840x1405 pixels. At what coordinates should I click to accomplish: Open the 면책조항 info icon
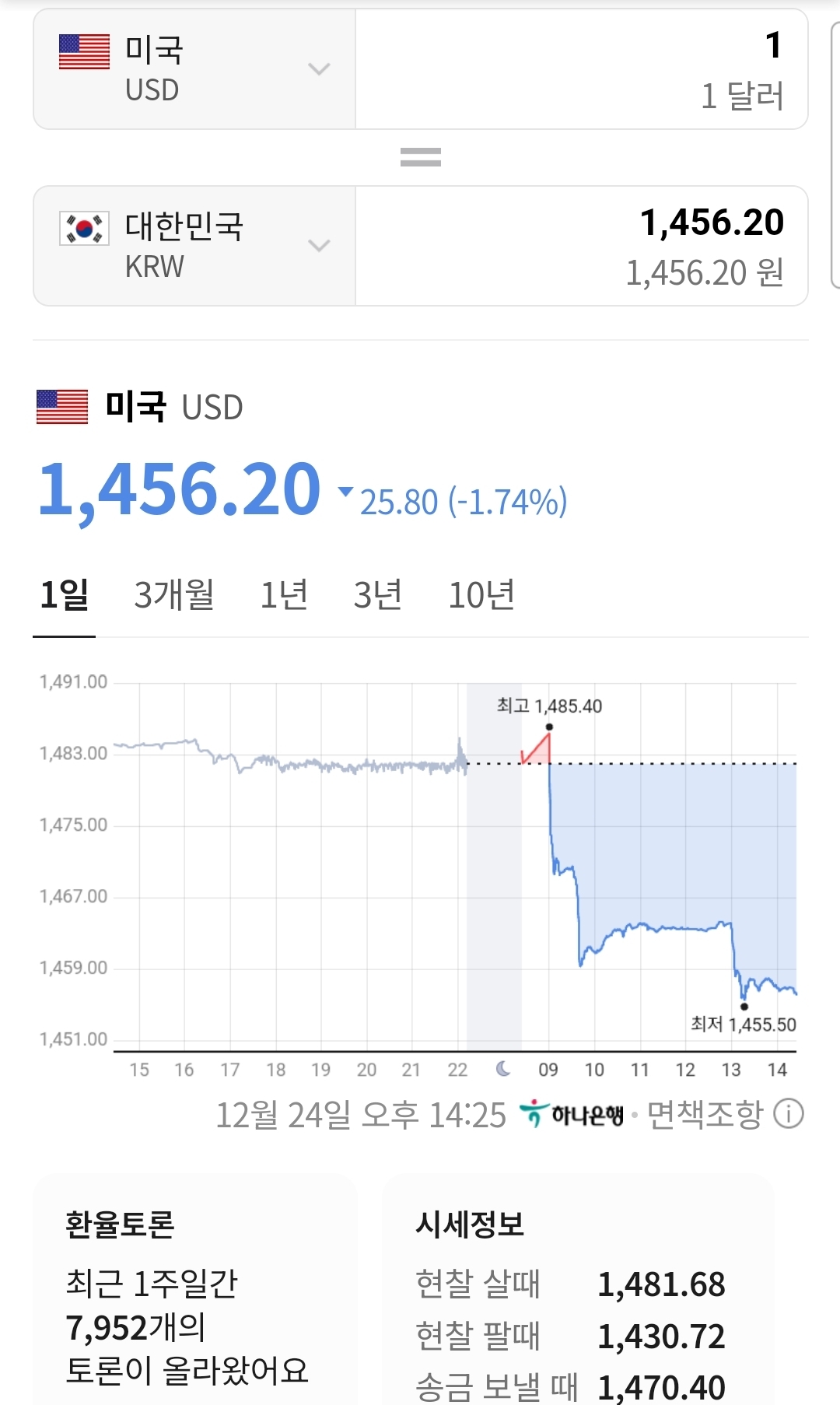pyautogui.click(x=789, y=1114)
